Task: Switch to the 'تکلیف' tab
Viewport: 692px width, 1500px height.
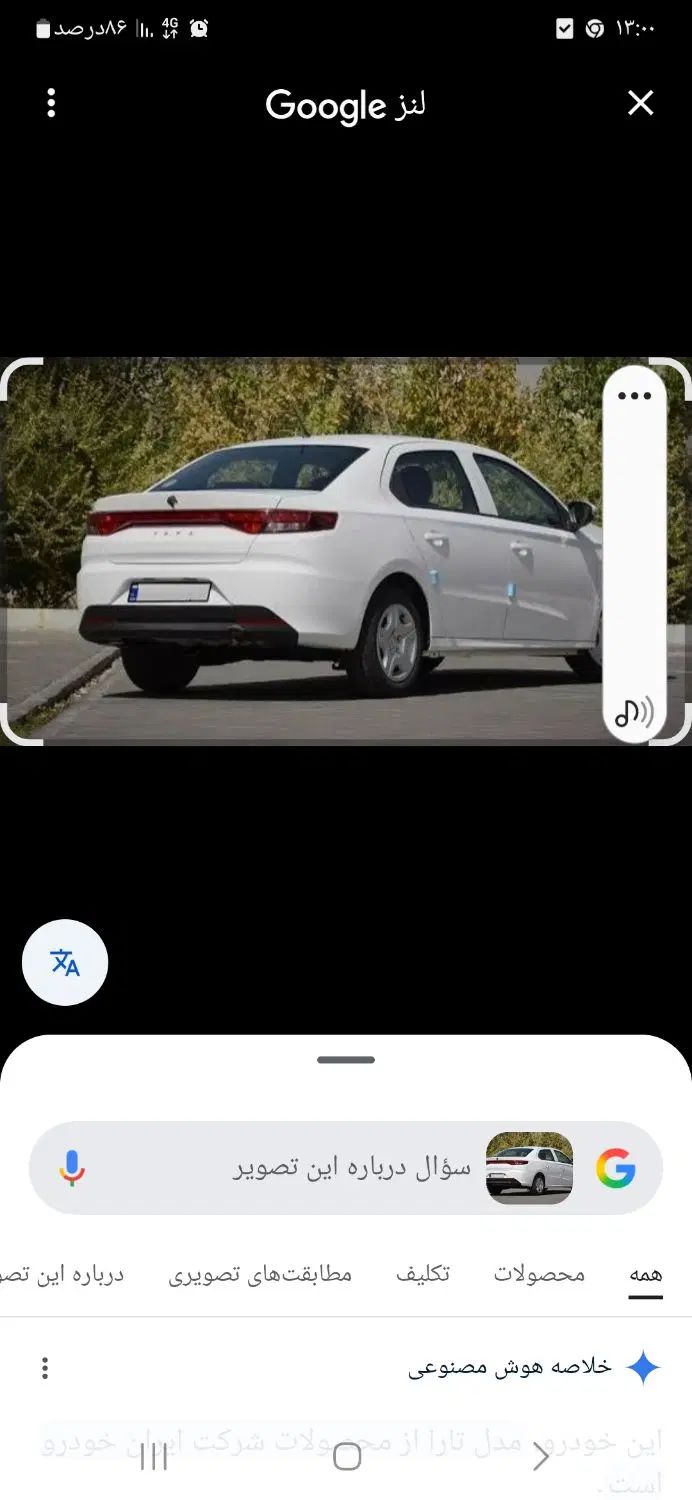Action: coord(422,1274)
